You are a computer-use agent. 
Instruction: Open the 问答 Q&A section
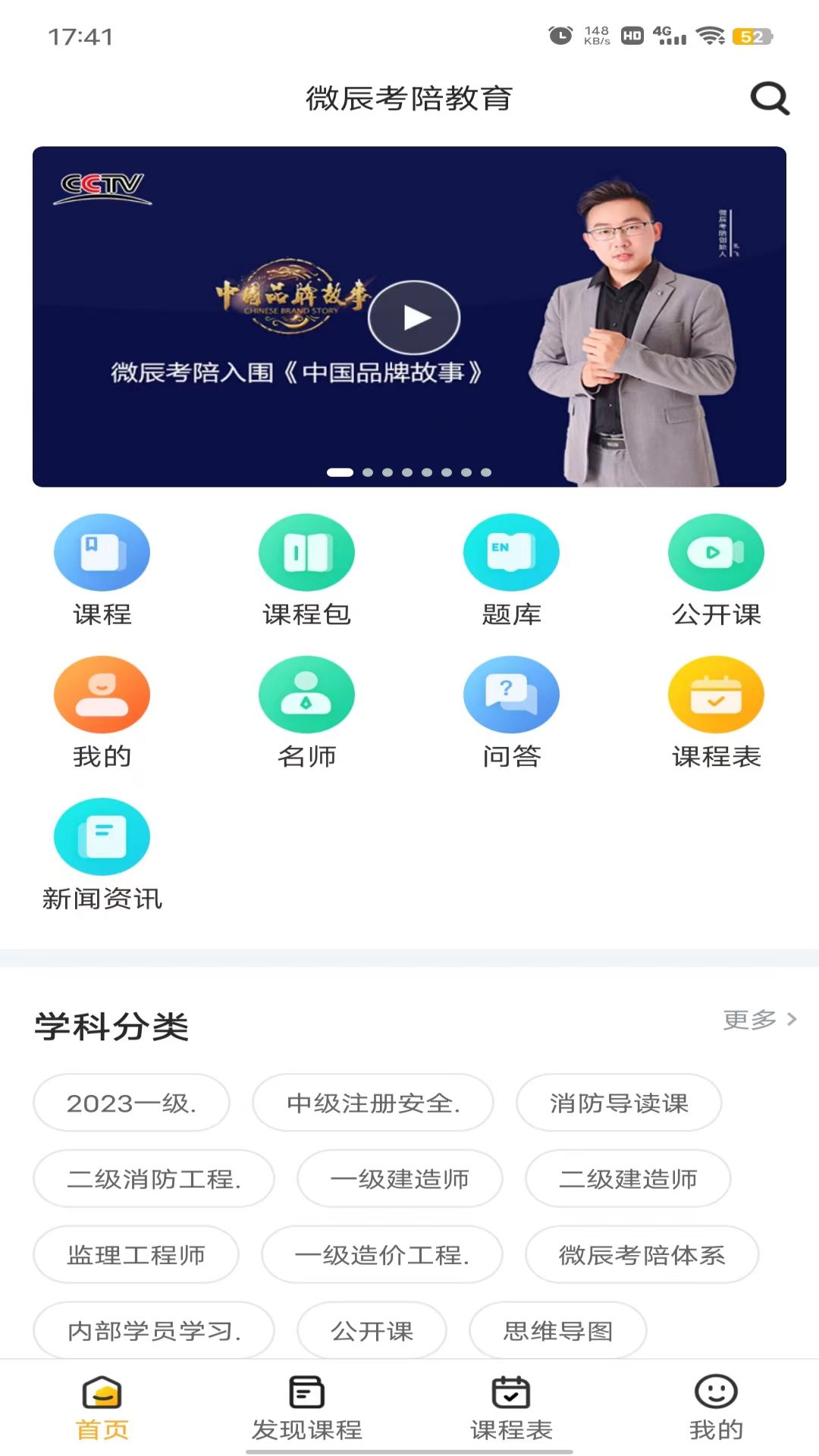point(511,712)
